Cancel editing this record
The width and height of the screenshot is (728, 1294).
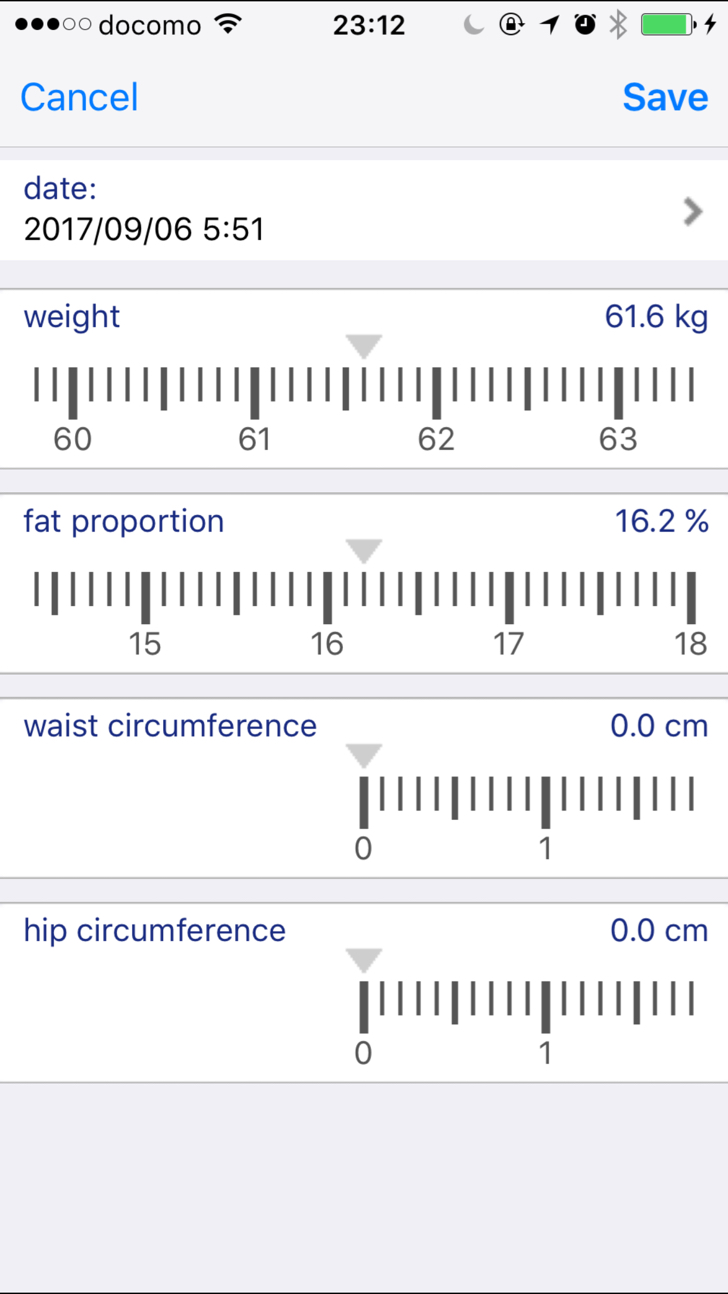click(79, 97)
